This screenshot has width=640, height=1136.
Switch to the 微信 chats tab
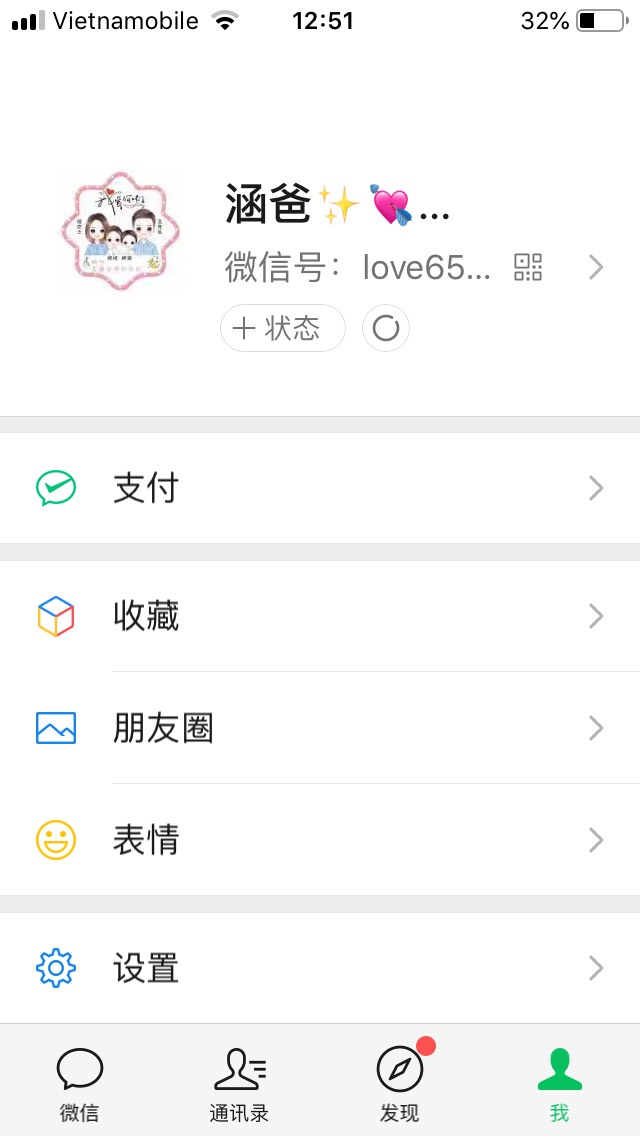[80, 1084]
